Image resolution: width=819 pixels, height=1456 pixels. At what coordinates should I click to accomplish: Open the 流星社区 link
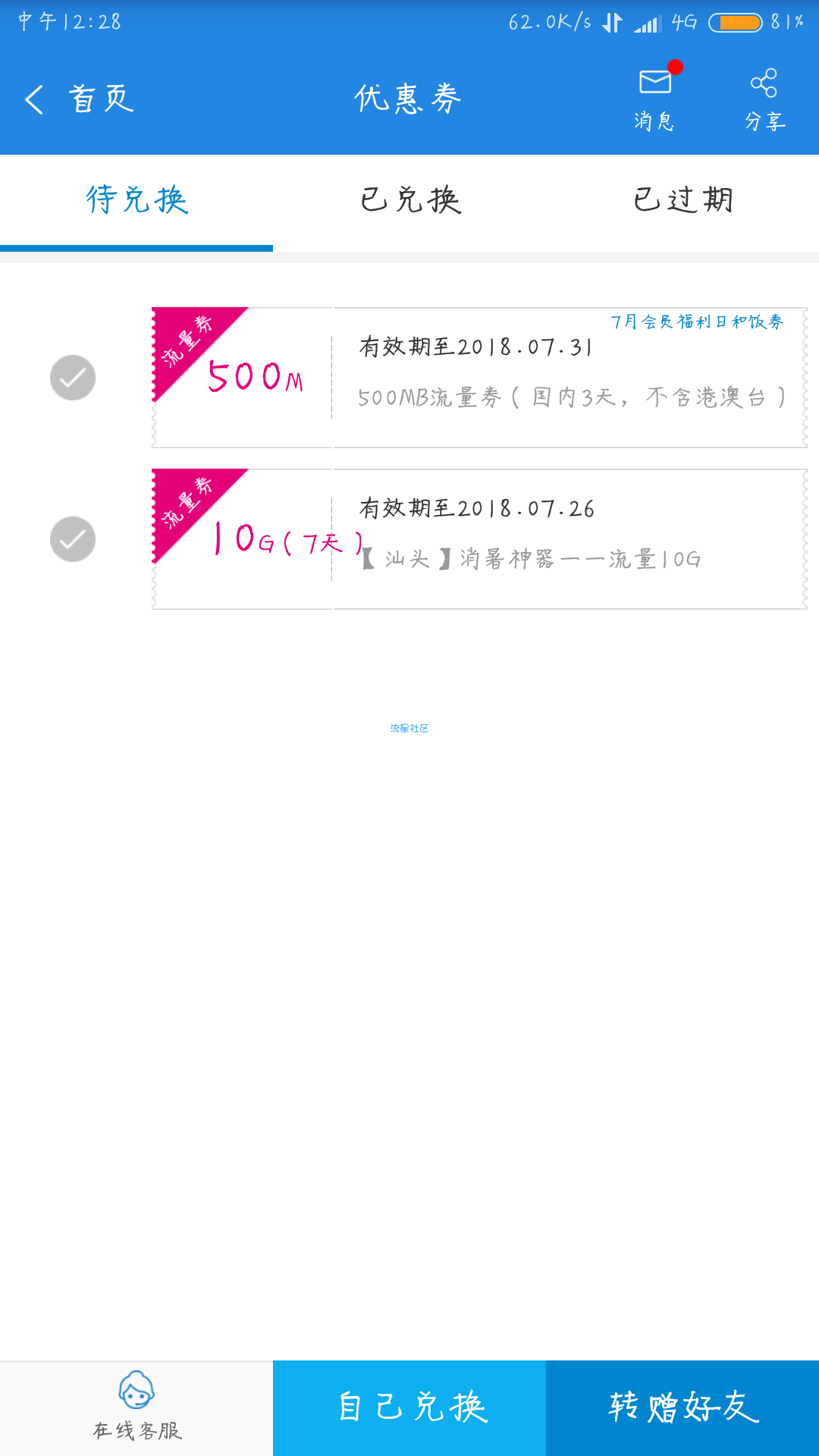[409, 728]
